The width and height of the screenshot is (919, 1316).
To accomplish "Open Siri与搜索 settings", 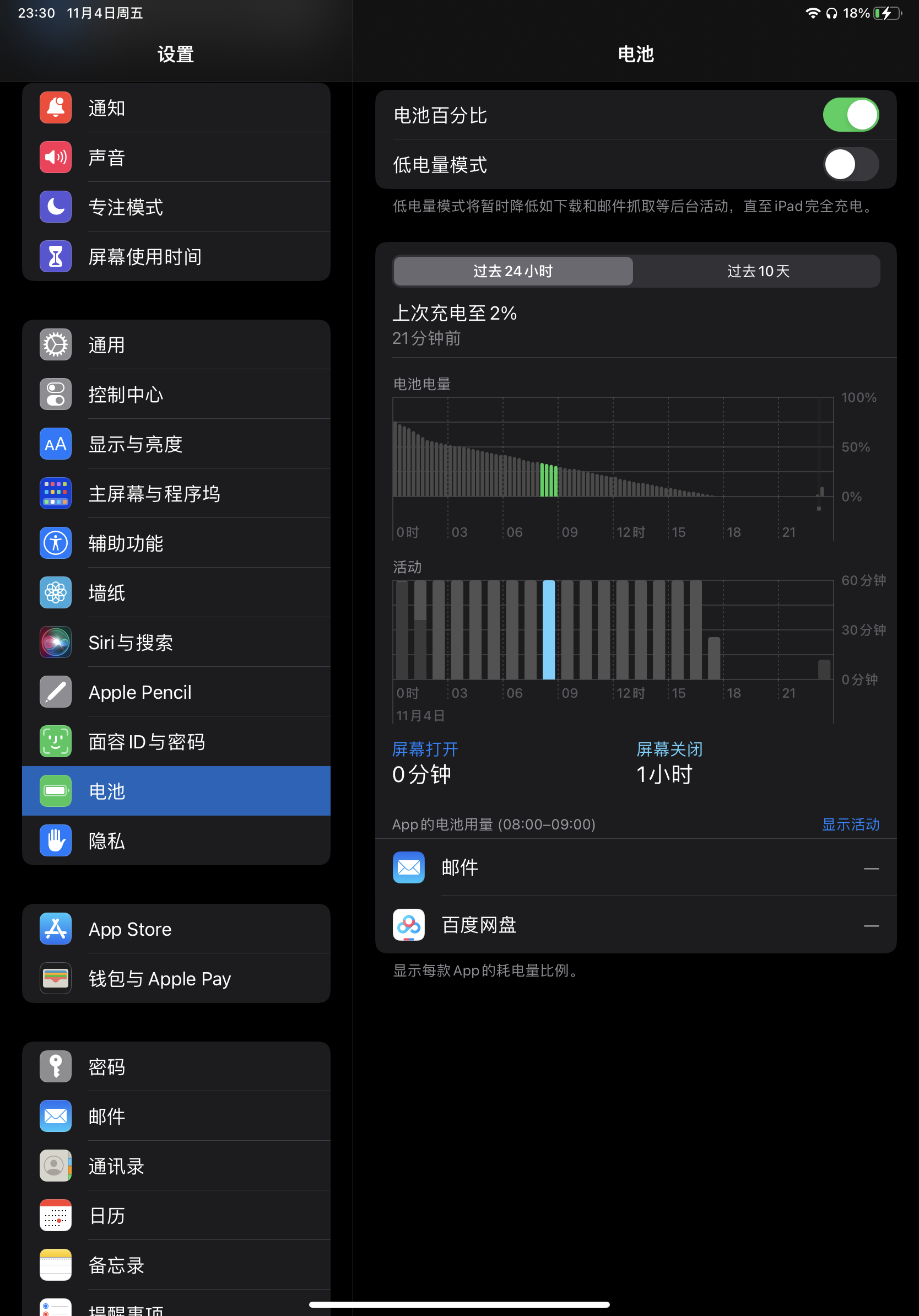I will pos(176,642).
